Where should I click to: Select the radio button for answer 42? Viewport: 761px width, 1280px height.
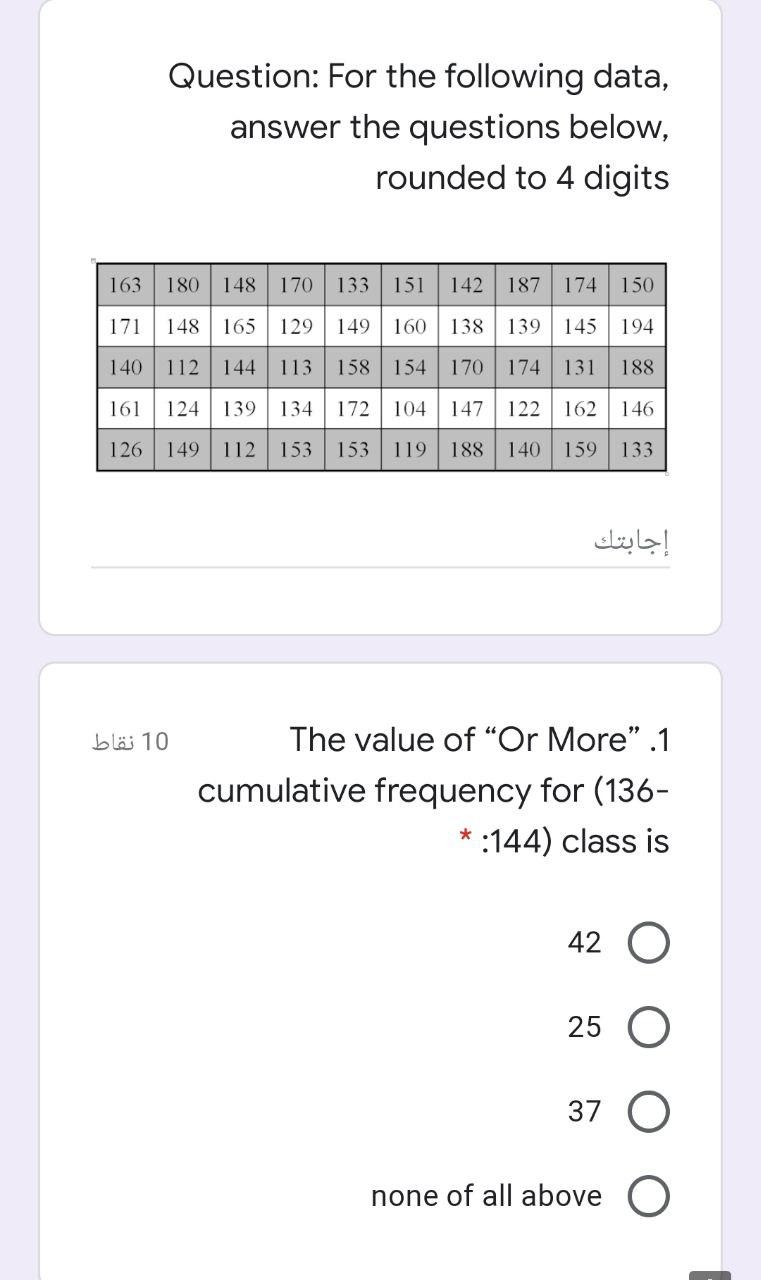[x=649, y=940]
